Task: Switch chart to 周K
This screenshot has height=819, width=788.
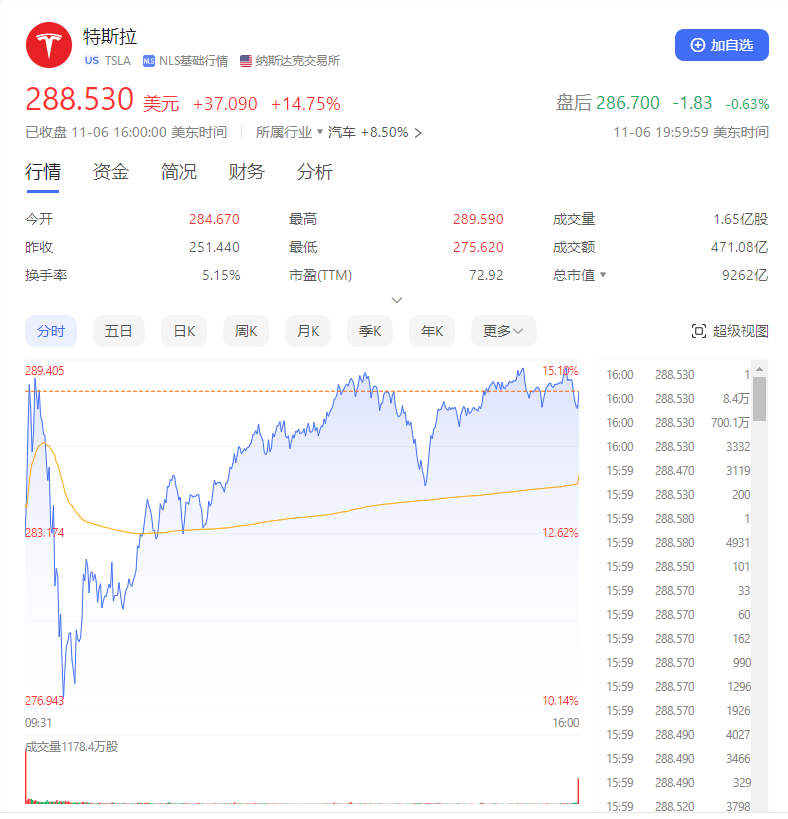Action: click(246, 331)
